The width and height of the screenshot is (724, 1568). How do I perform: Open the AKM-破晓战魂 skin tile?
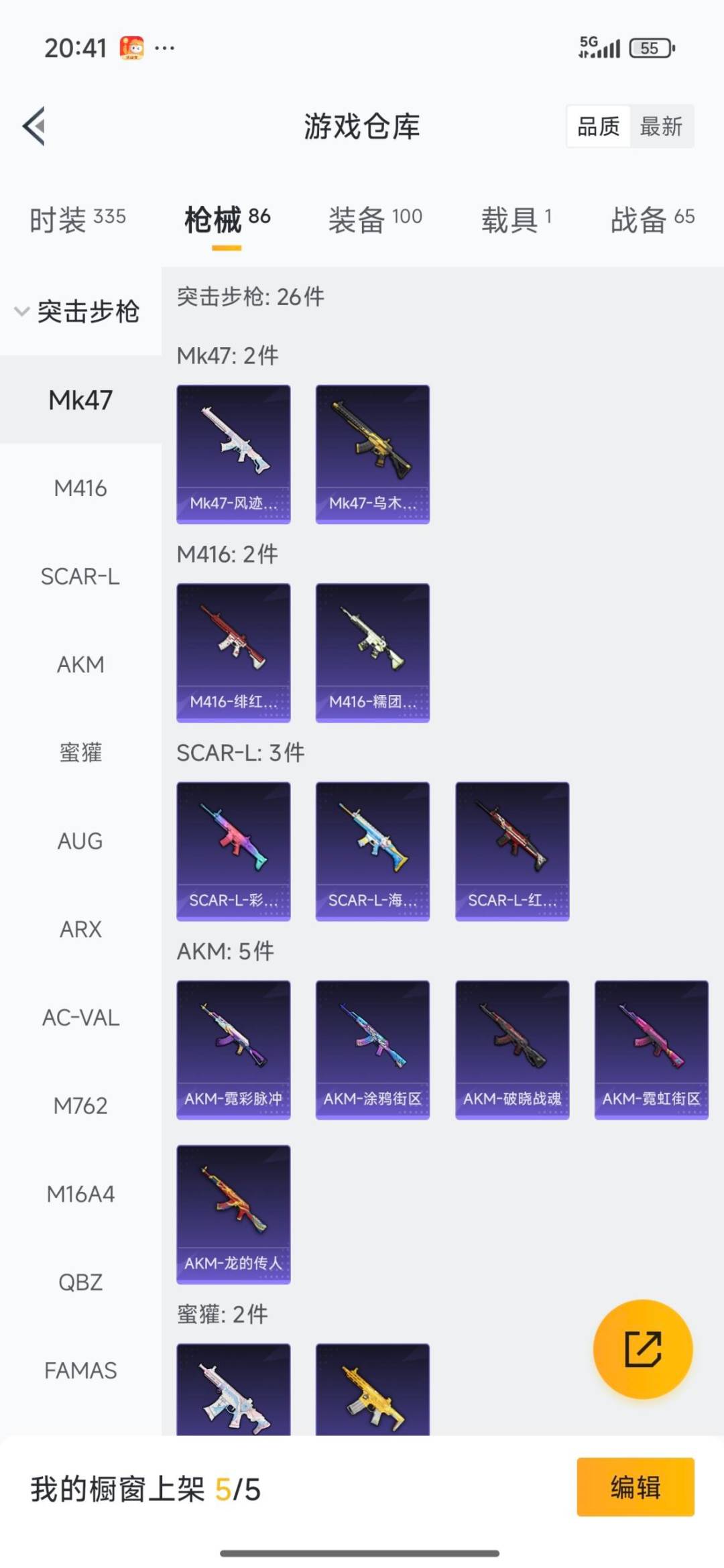click(512, 1049)
